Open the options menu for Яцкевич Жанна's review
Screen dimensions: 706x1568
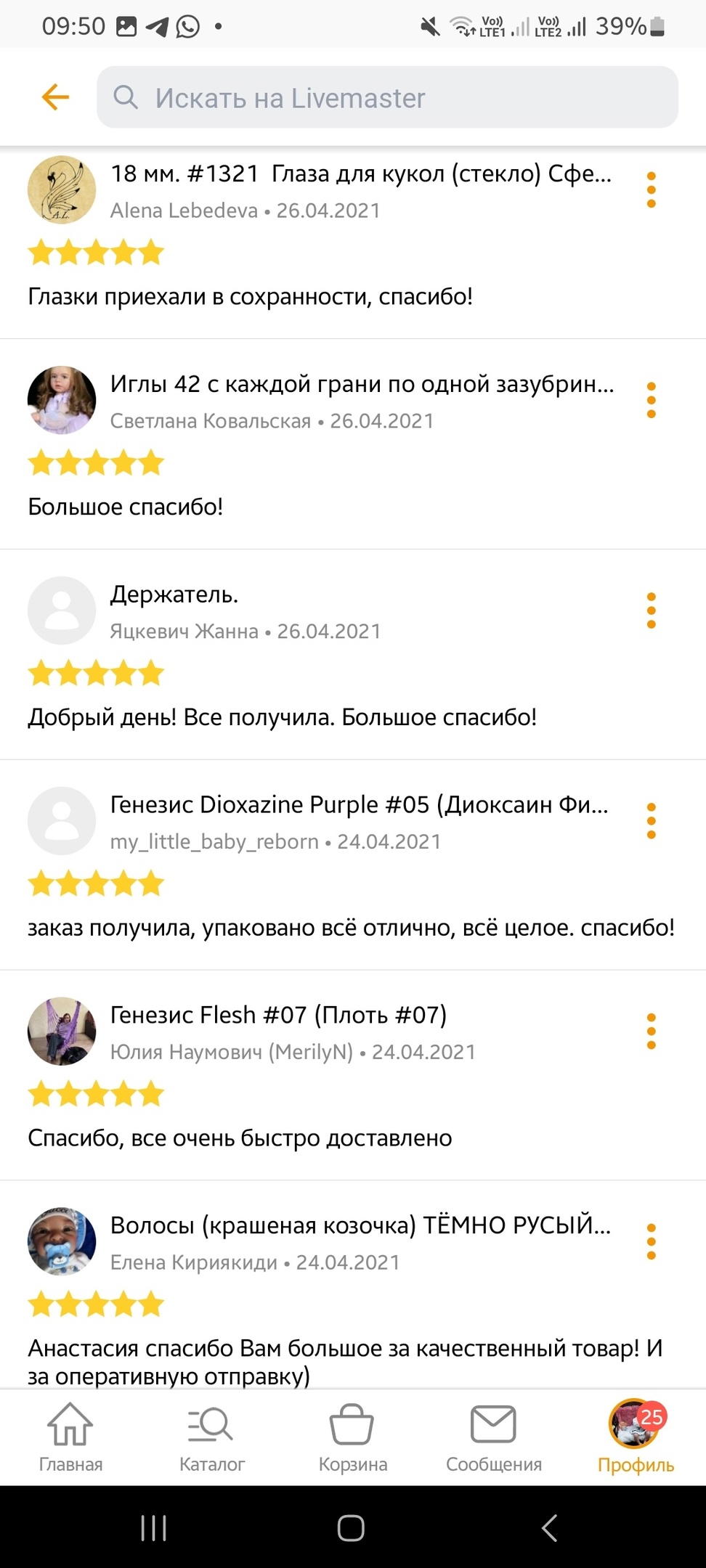(651, 611)
